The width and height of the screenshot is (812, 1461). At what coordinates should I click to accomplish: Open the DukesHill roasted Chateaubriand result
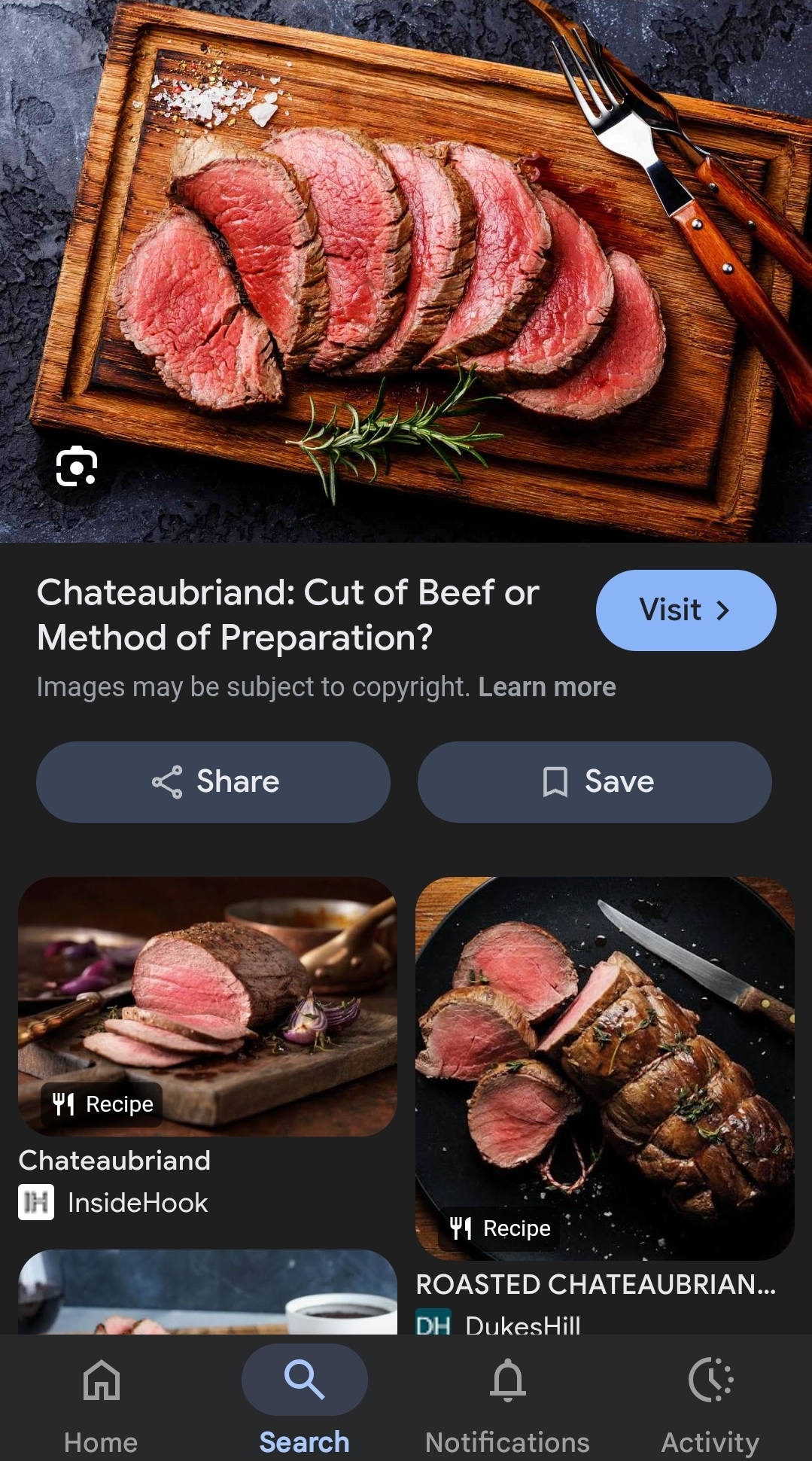click(x=604, y=1069)
